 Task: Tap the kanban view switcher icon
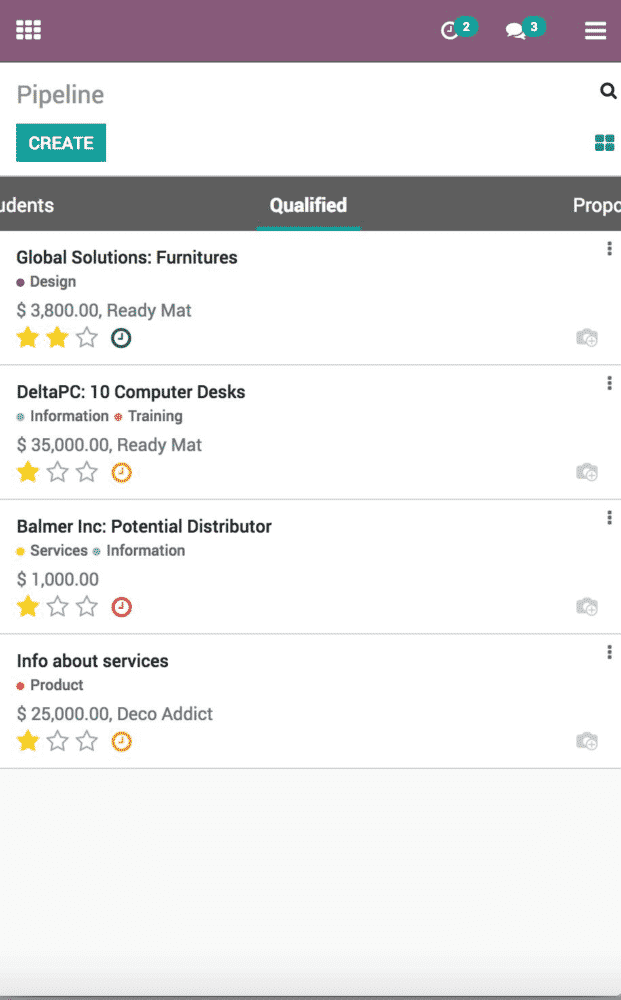(x=604, y=143)
